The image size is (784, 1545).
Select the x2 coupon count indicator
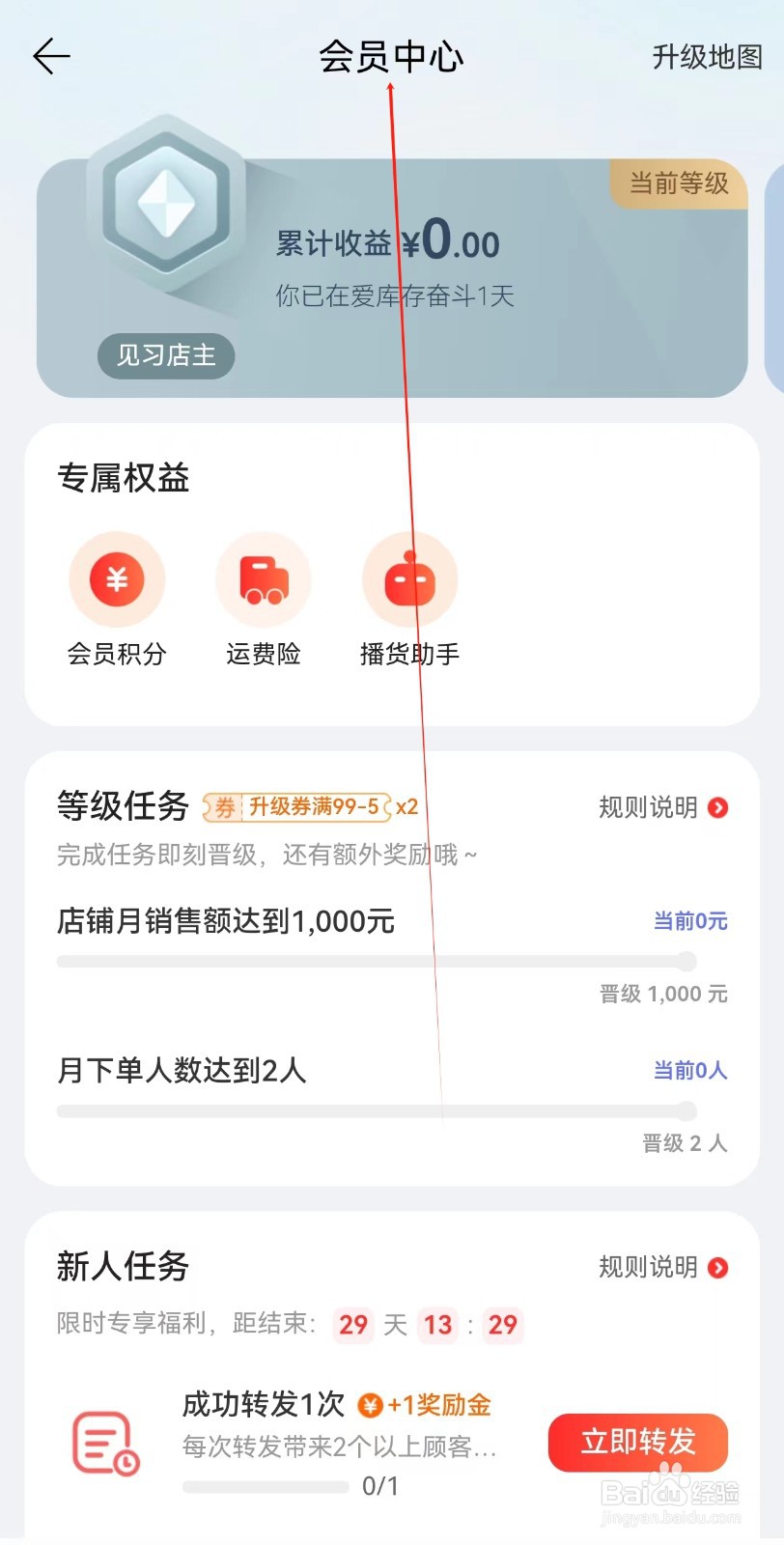coord(406,807)
